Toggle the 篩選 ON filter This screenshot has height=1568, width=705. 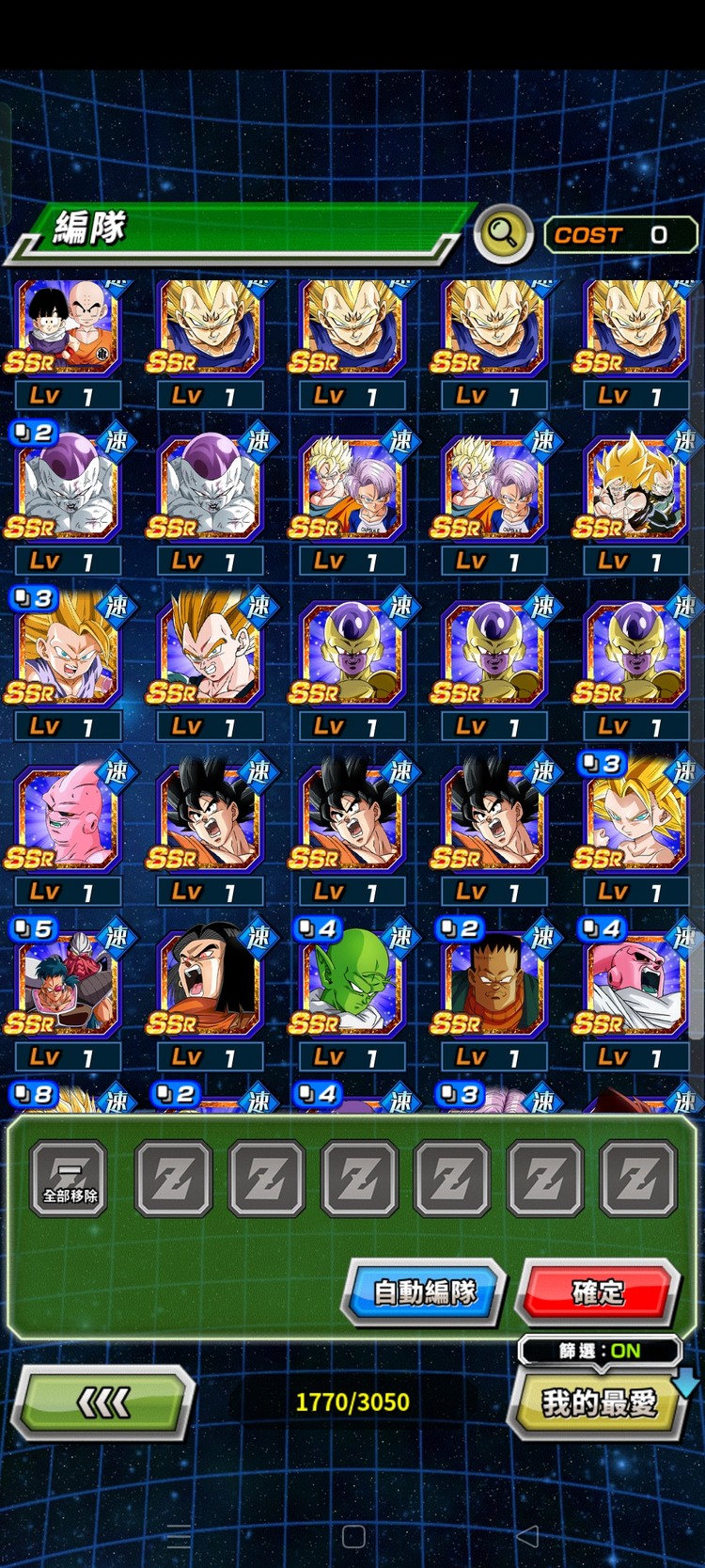[x=599, y=1351]
